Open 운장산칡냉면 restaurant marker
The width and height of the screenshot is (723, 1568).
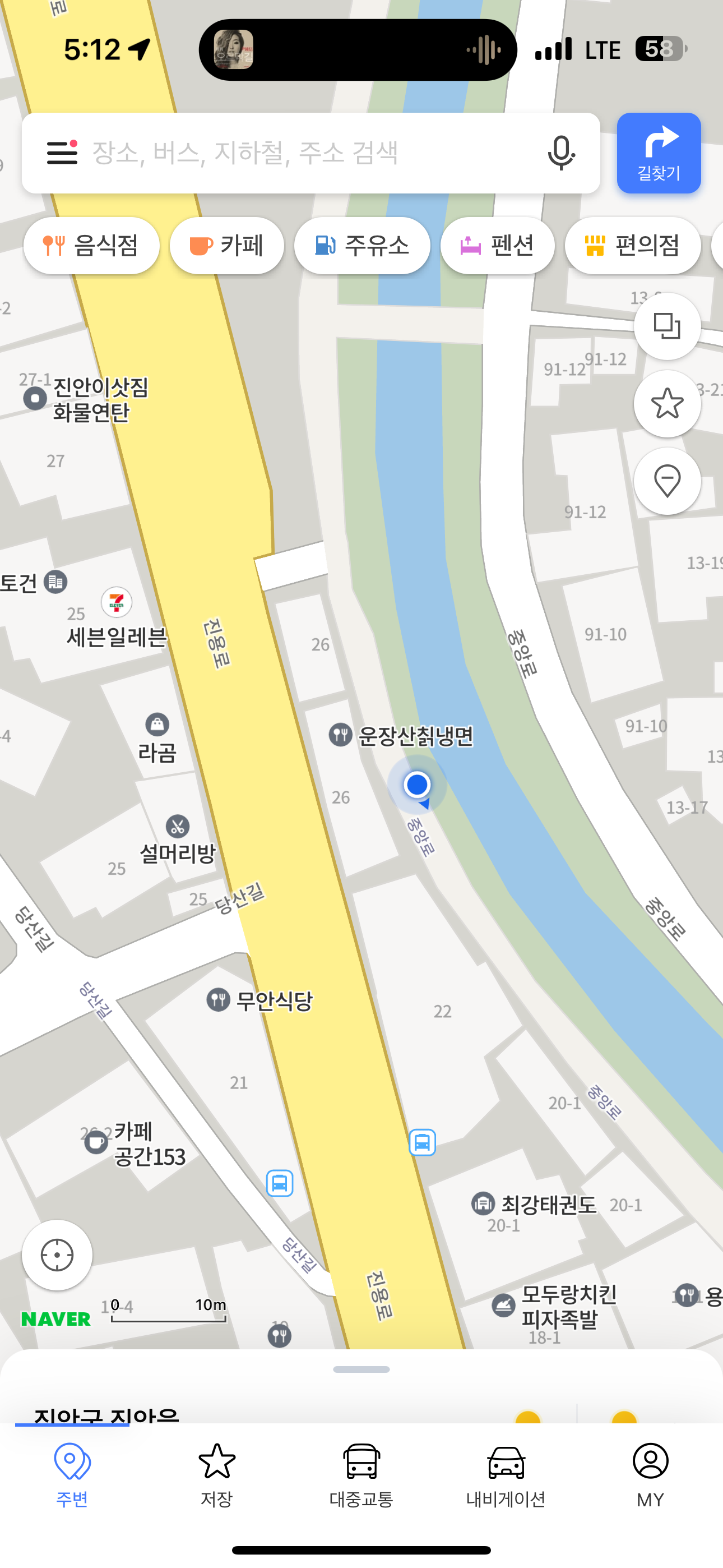click(x=341, y=735)
